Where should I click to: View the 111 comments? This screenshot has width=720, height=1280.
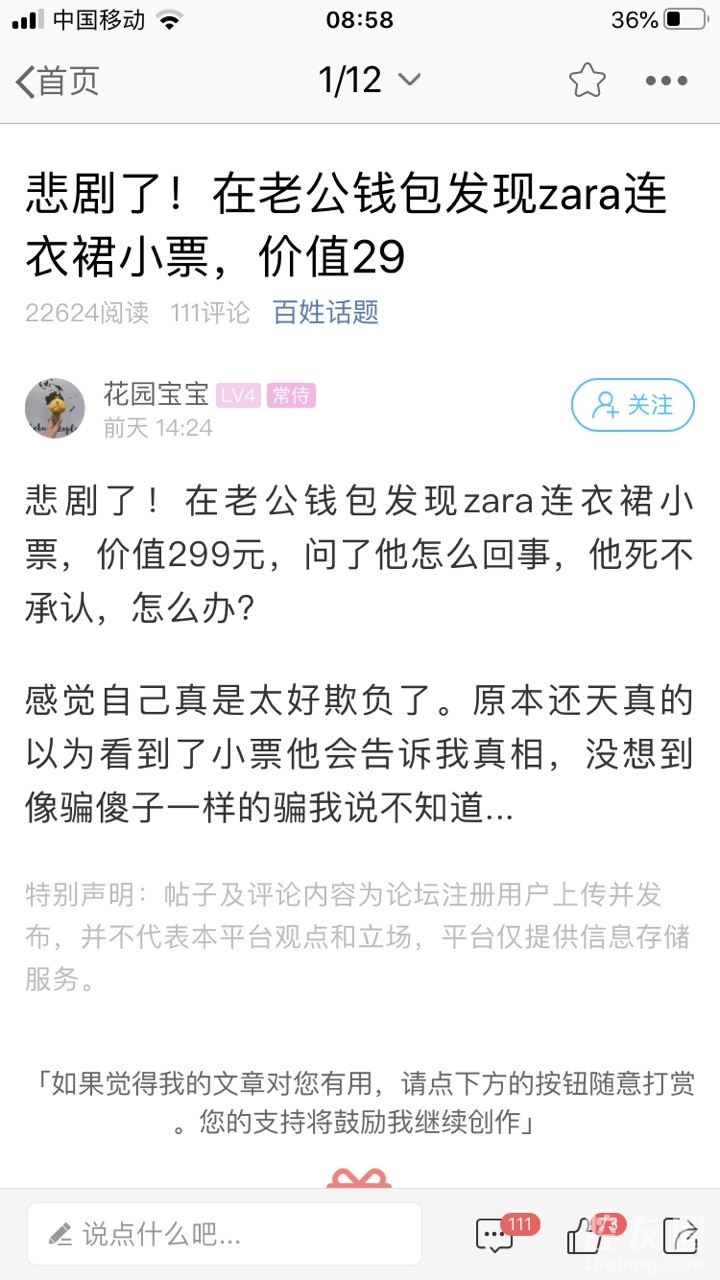point(497,1236)
